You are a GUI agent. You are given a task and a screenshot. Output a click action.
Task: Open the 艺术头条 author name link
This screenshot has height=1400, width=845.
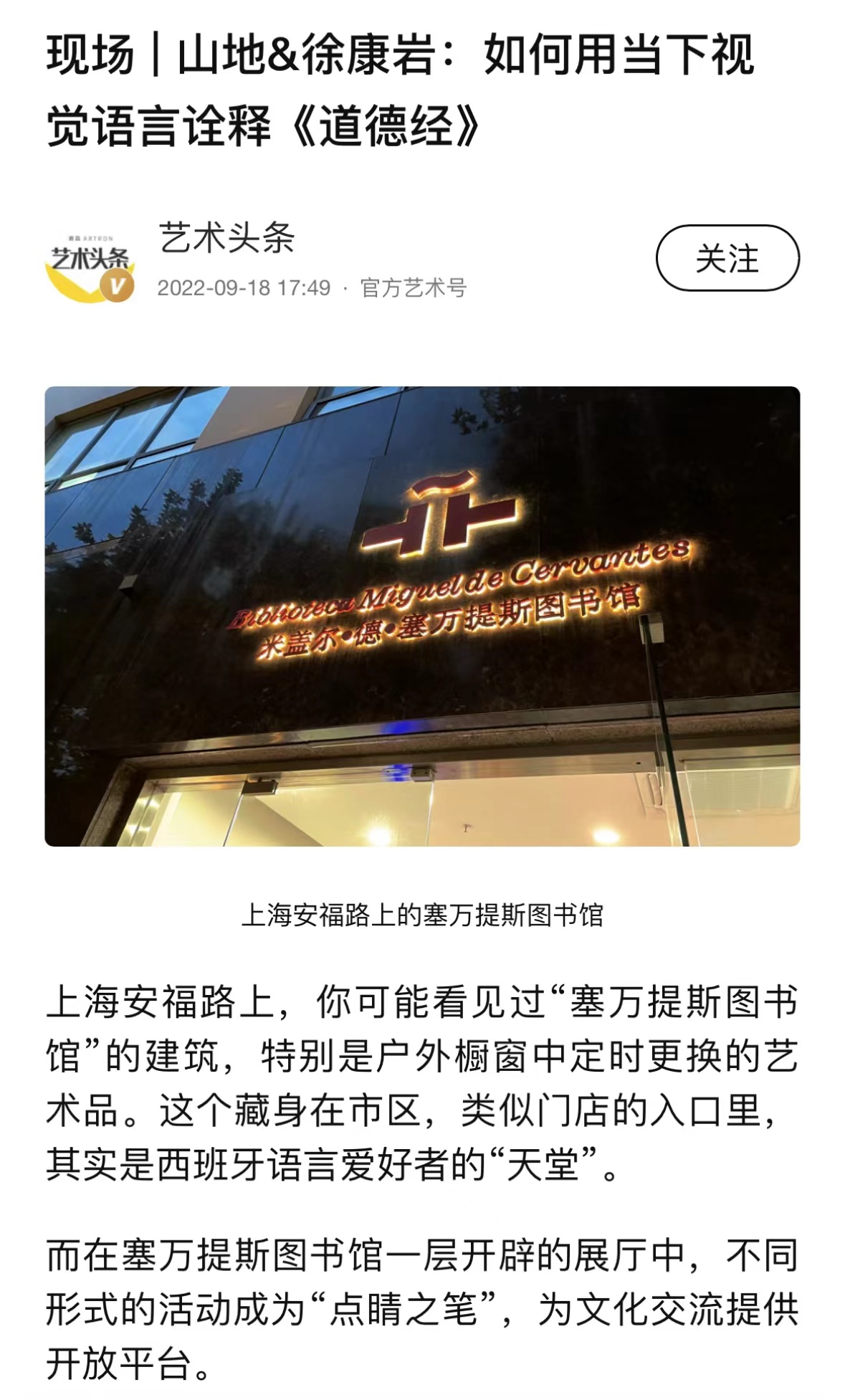[226, 238]
